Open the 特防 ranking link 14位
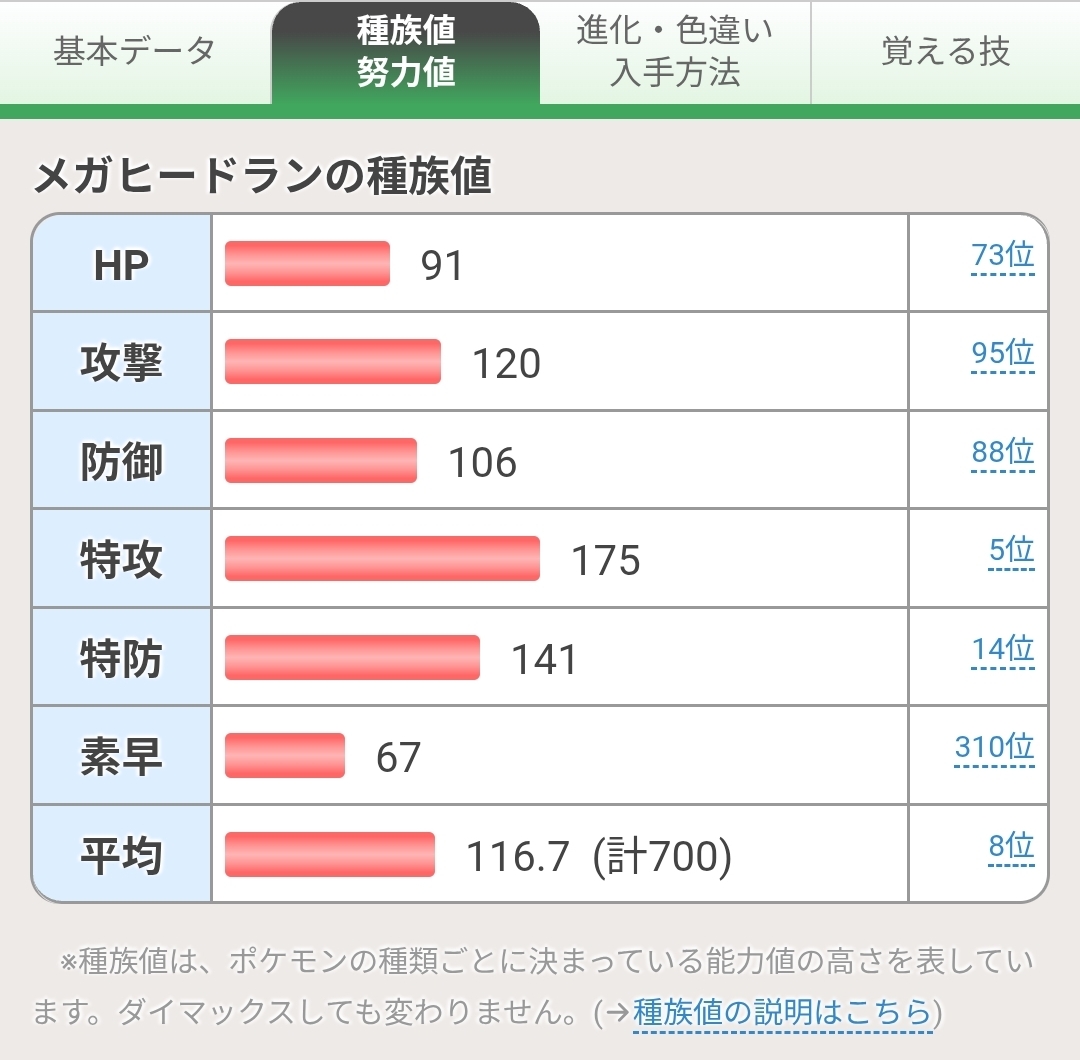The image size is (1080, 1060). (x=1002, y=649)
